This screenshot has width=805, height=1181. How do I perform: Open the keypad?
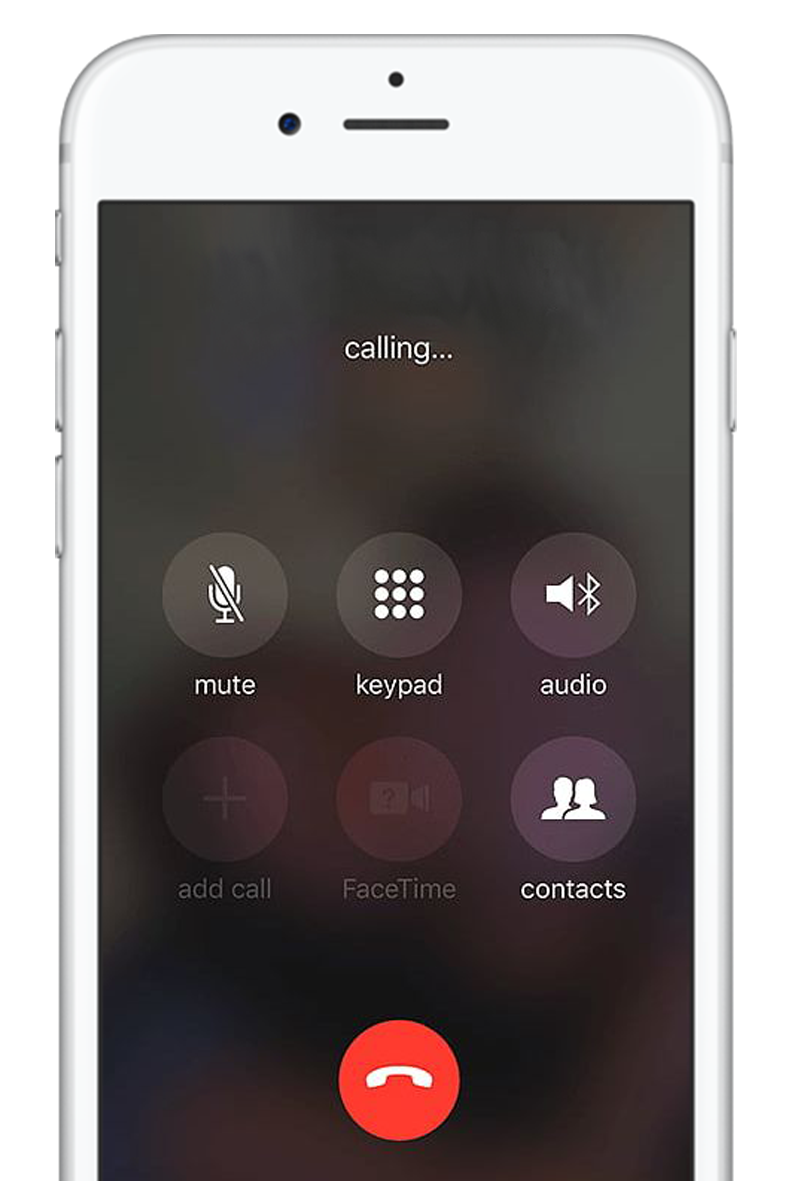click(399, 595)
